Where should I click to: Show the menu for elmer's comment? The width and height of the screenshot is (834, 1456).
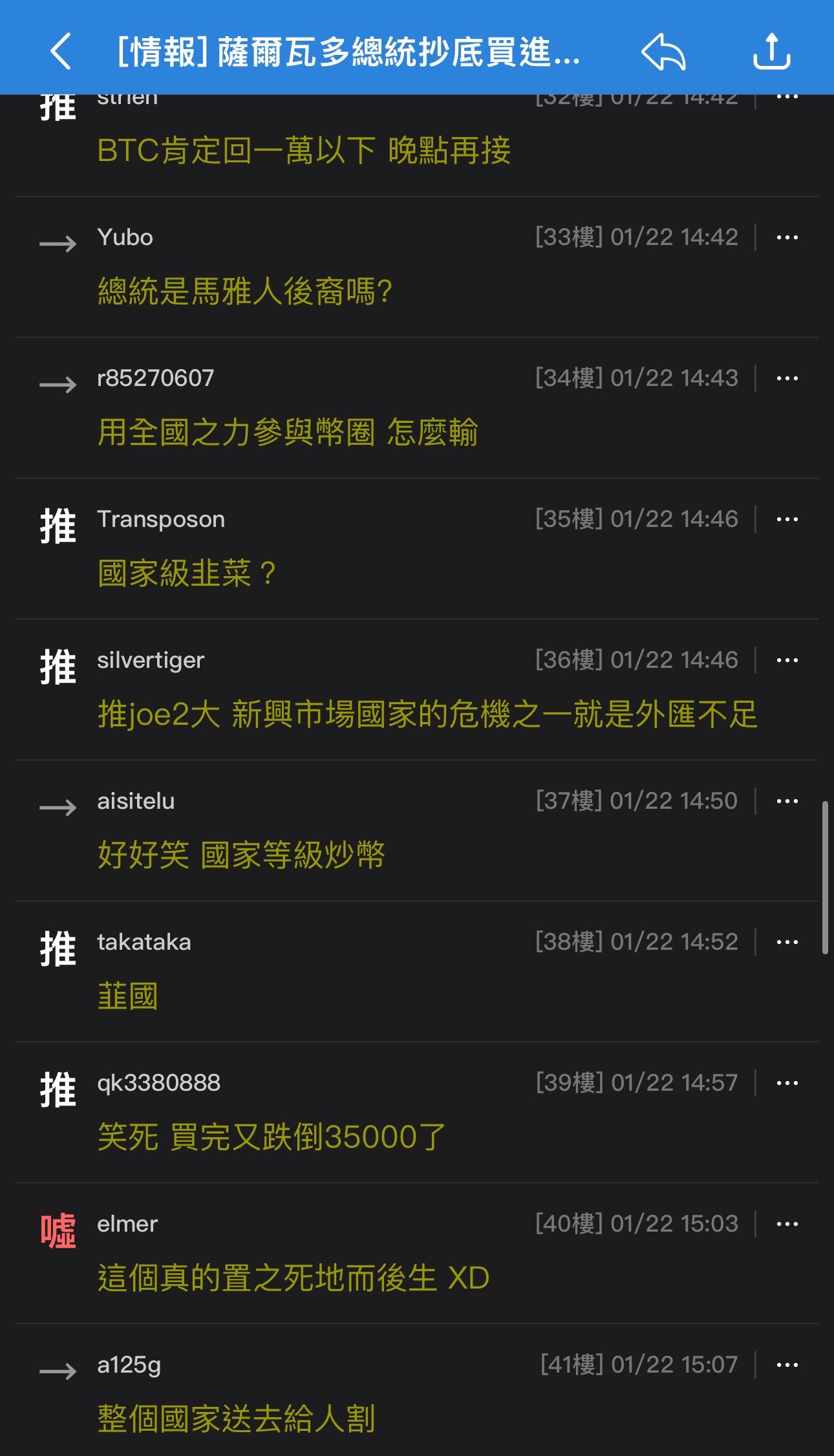coord(787,1224)
